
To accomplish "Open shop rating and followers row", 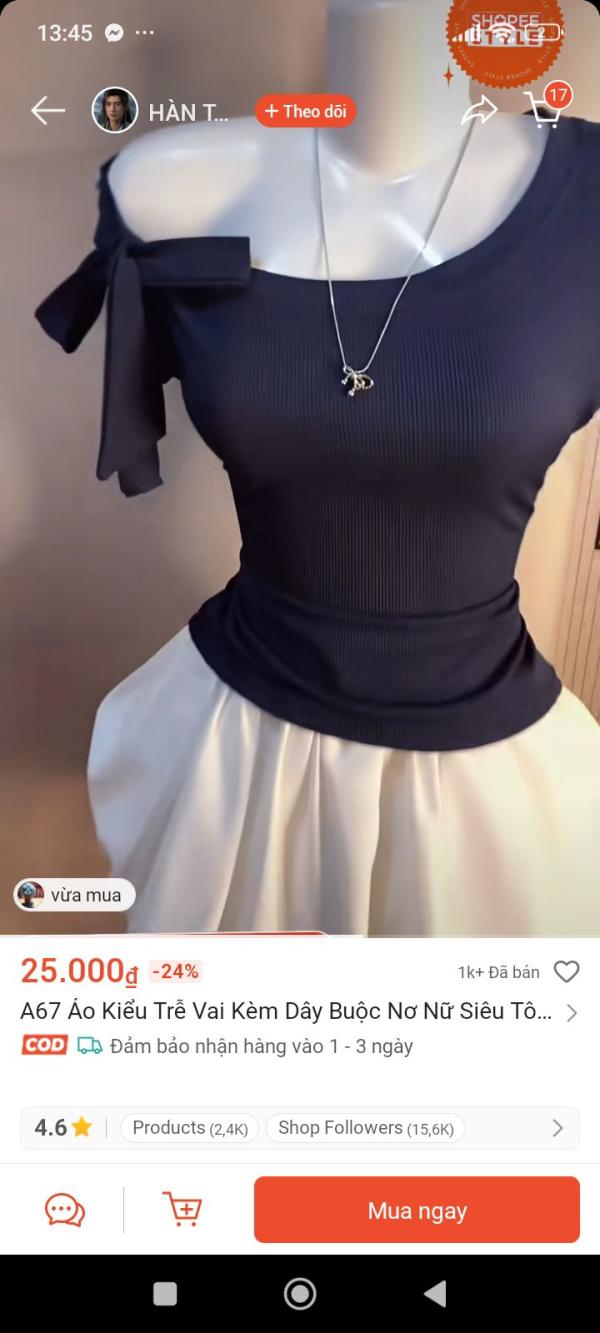I will pyautogui.click(x=300, y=1128).
